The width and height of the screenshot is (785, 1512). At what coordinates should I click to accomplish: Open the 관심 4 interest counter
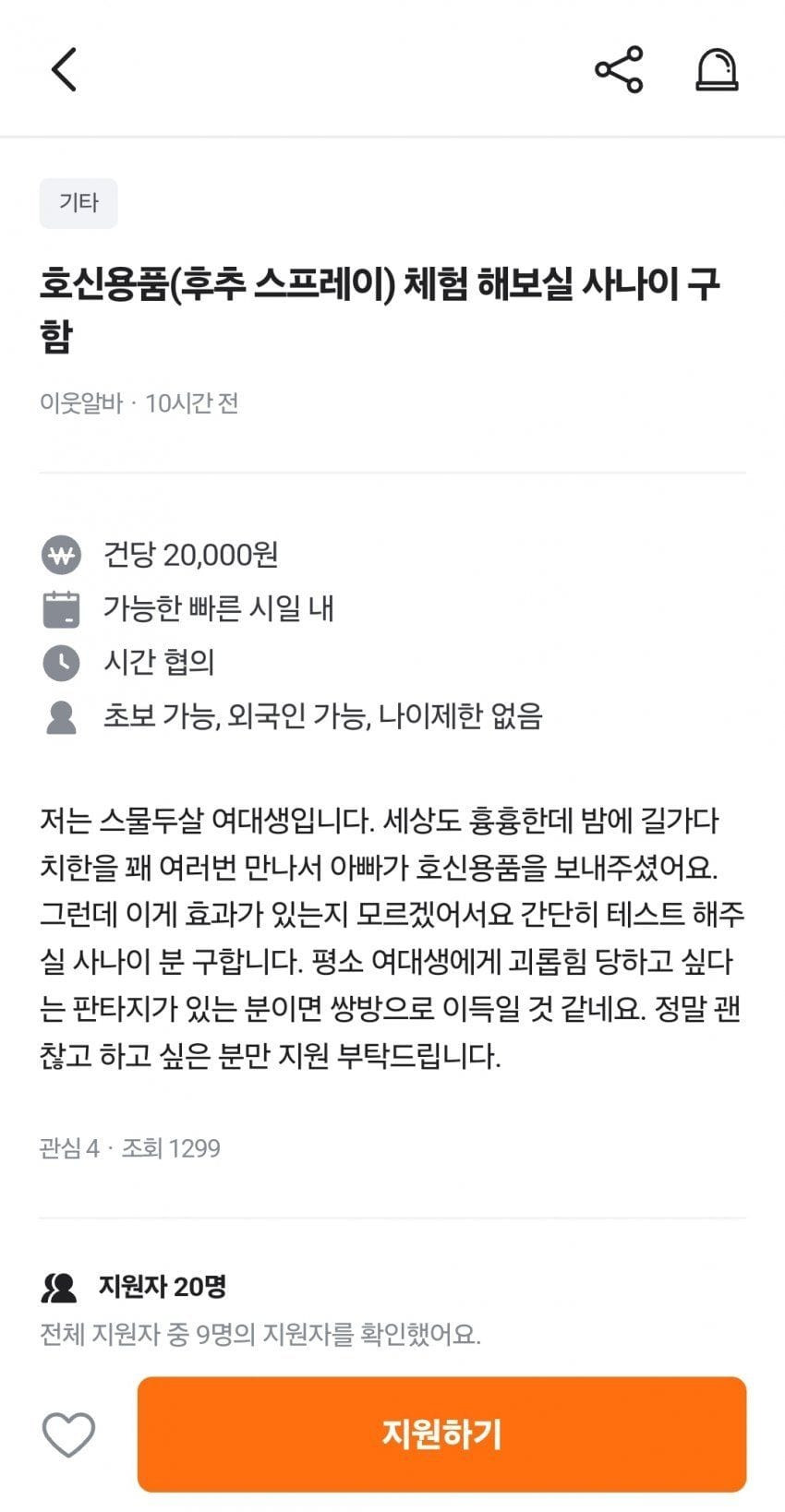pos(68,1147)
